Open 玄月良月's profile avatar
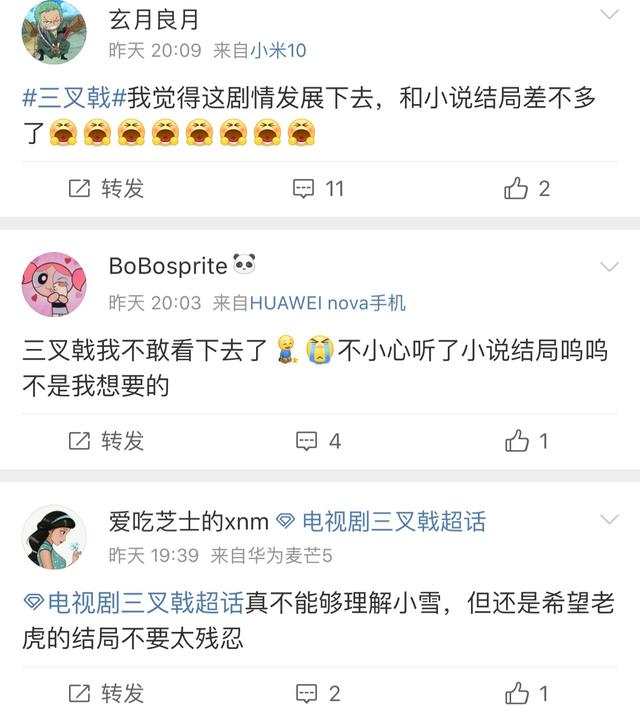This screenshot has width=640, height=720. [x=54, y=31]
